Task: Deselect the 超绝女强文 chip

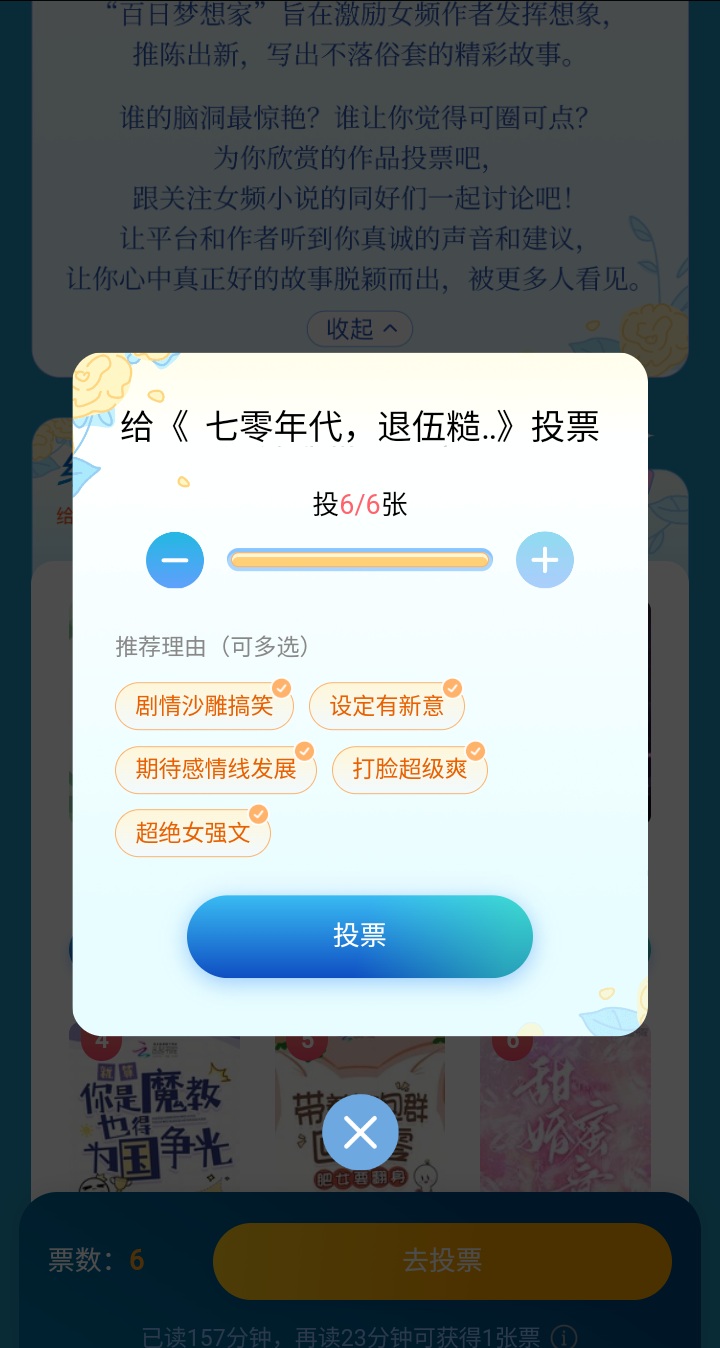Action: (193, 832)
